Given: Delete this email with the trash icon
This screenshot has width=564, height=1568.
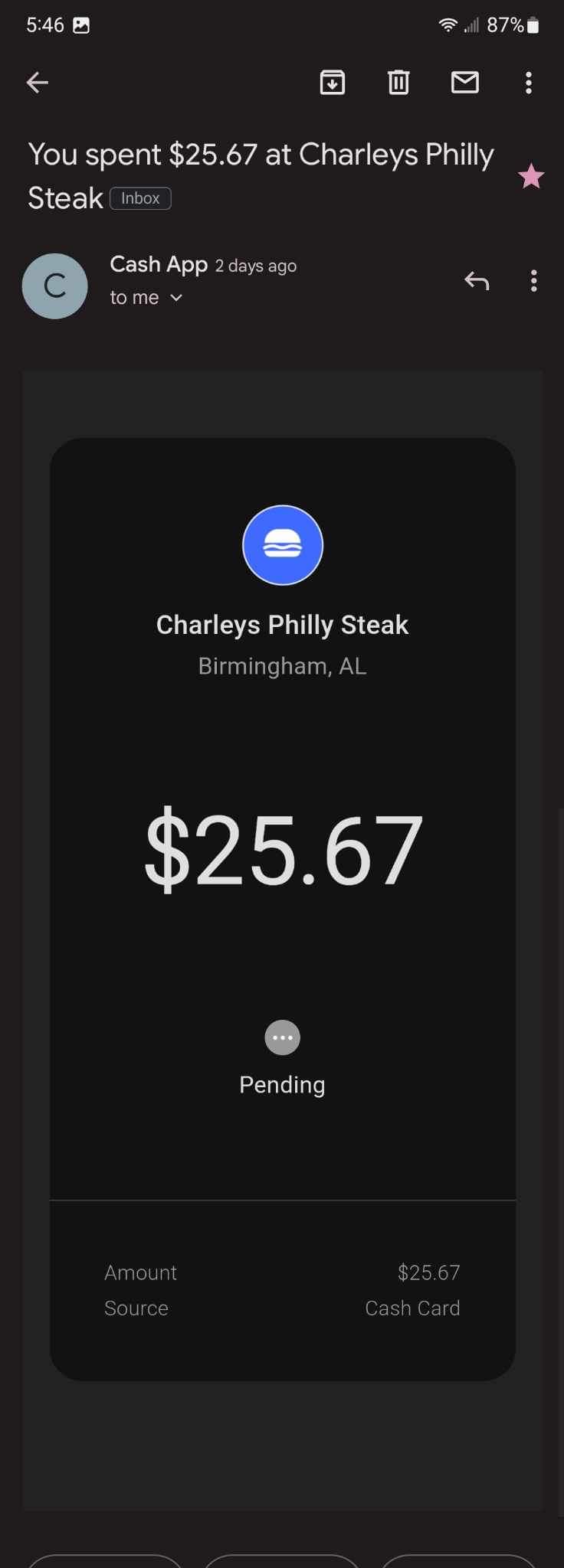Looking at the screenshot, I should point(398,83).
